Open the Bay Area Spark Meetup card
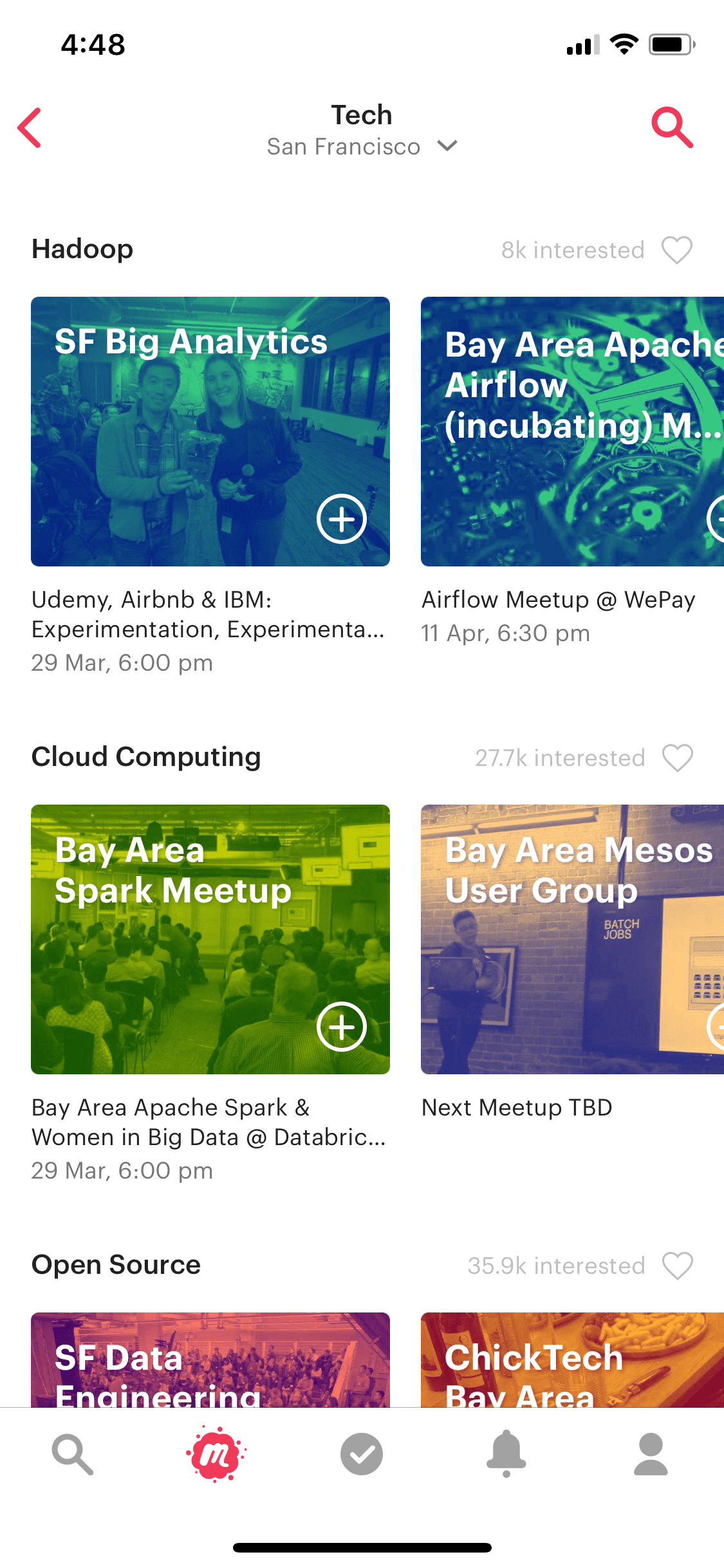 coord(210,939)
